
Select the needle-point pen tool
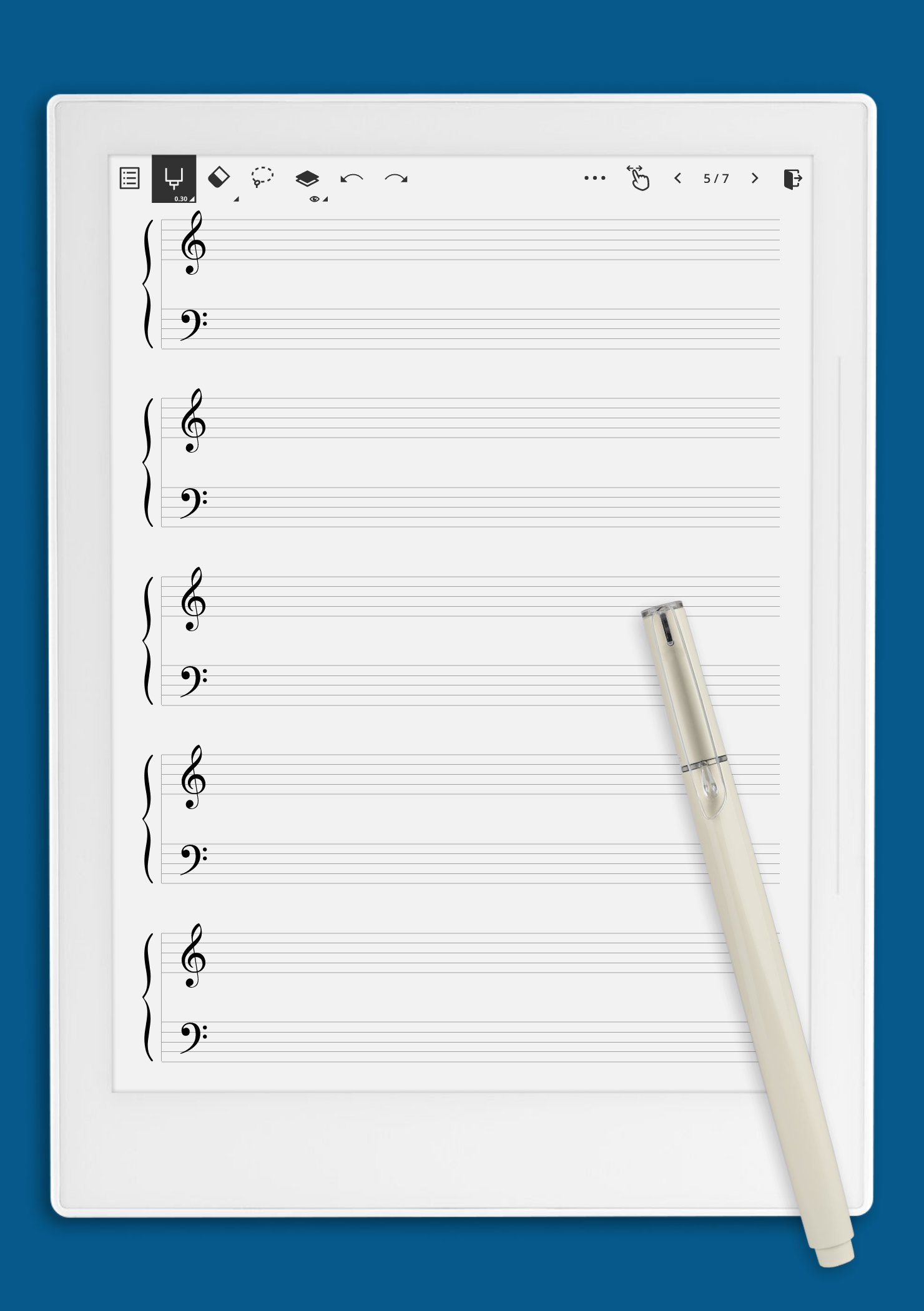point(175,178)
